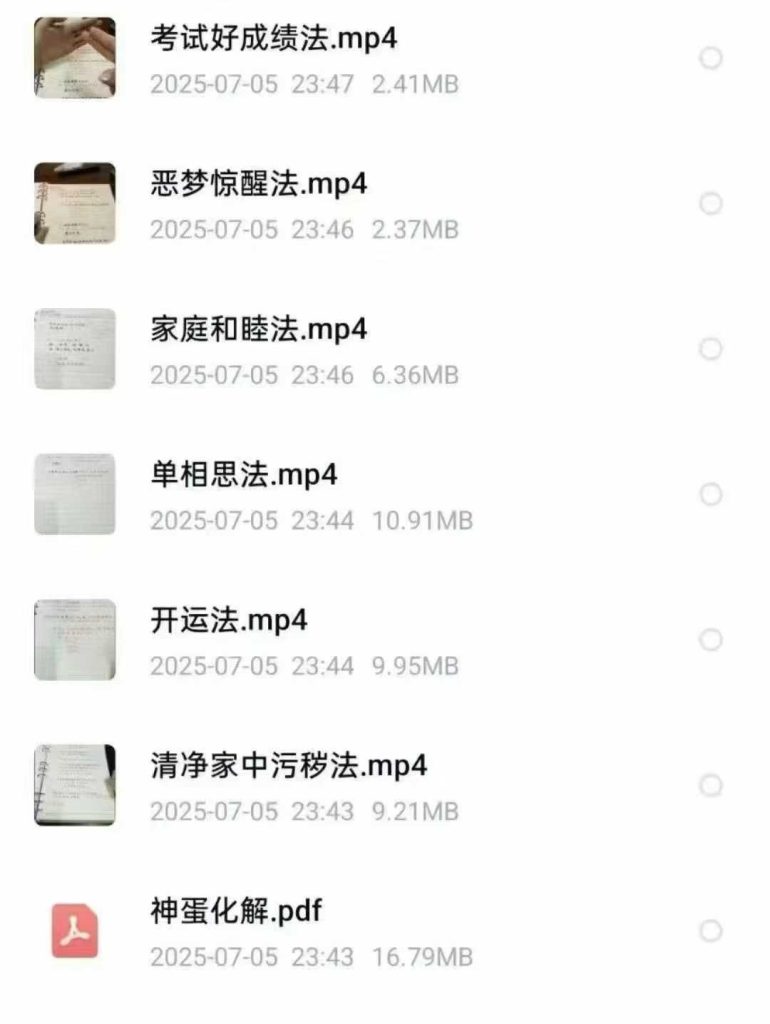Play the file 家庭和睦法.mp4
Screen dimensions: 770x1024
[x=259, y=329]
